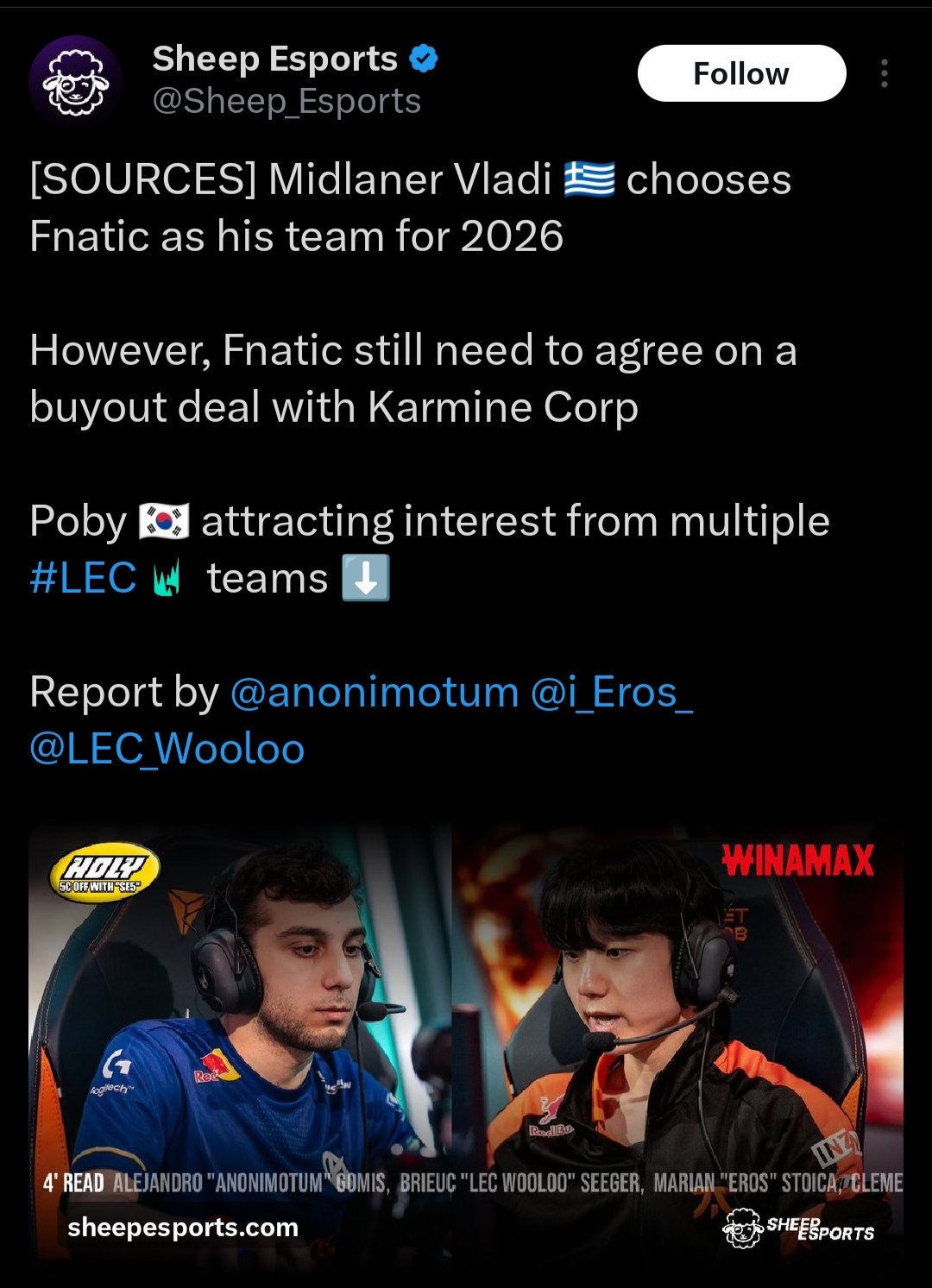
Task: Visit the @i_Eros_ profile mention
Action: point(611,692)
